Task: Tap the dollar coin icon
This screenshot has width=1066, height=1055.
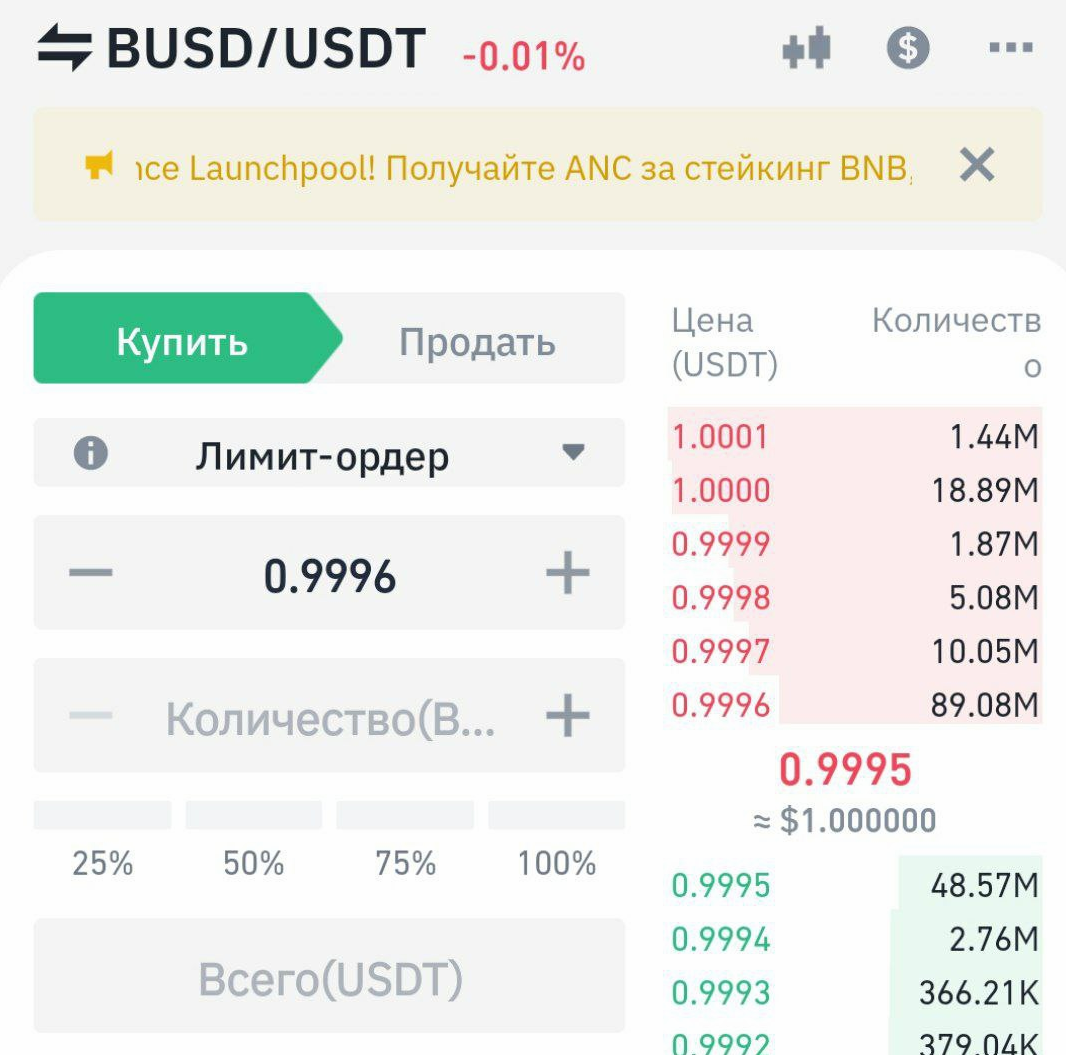Action: pos(908,48)
